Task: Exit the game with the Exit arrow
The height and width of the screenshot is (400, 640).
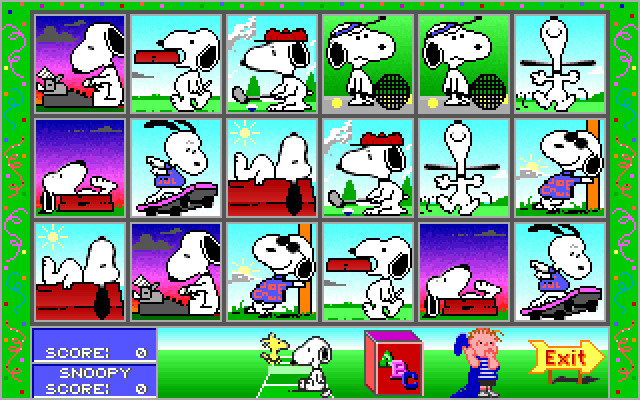Action: tap(569, 356)
